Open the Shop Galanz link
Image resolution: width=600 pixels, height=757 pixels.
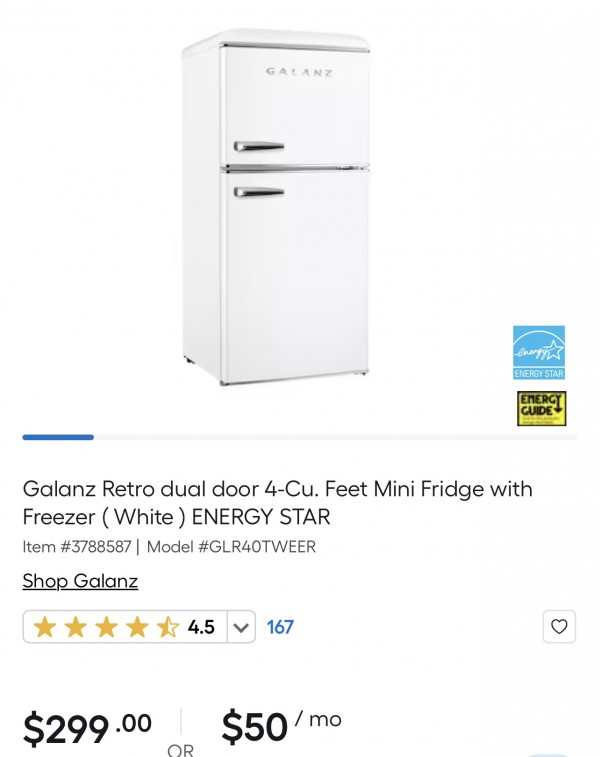coord(80,581)
